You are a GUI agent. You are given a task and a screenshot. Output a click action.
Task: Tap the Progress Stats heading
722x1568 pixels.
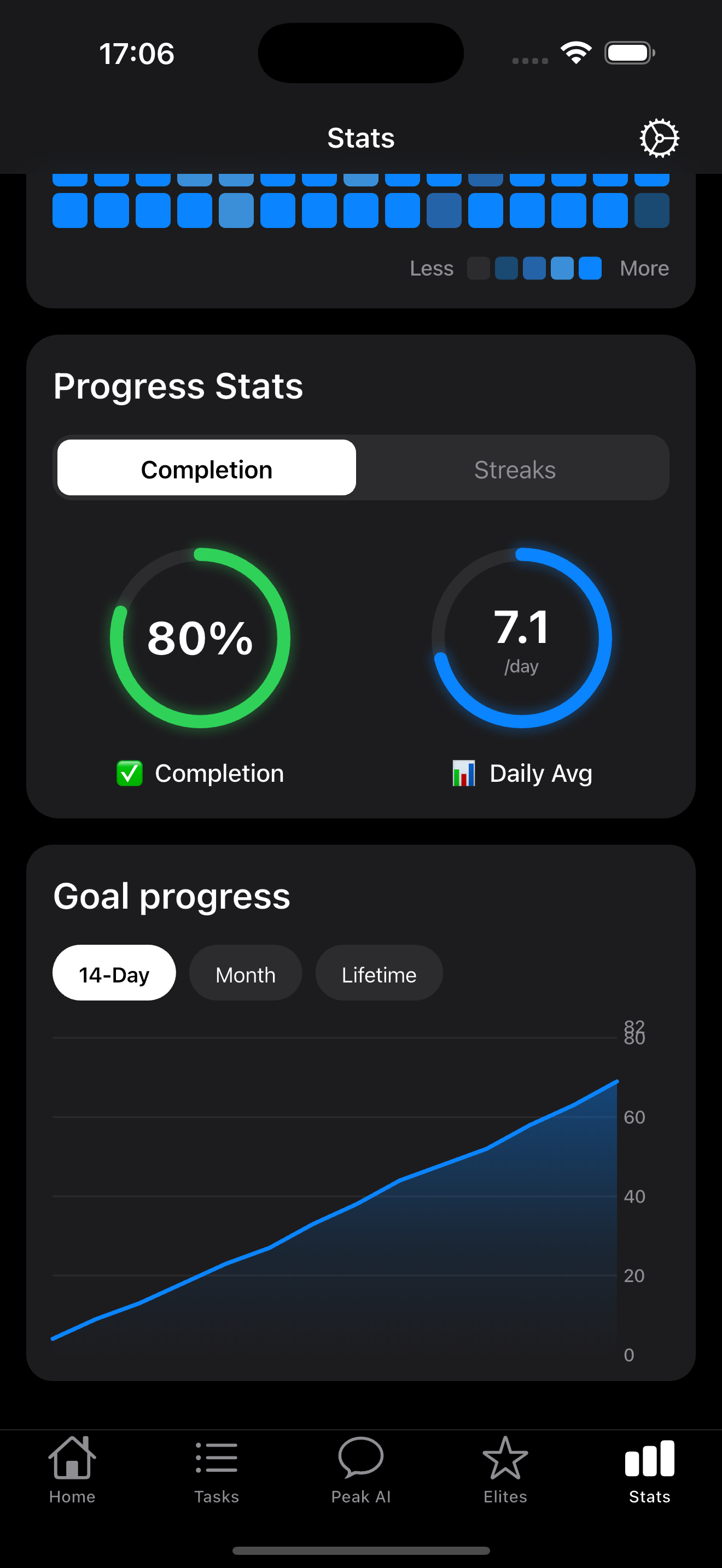tap(178, 385)
